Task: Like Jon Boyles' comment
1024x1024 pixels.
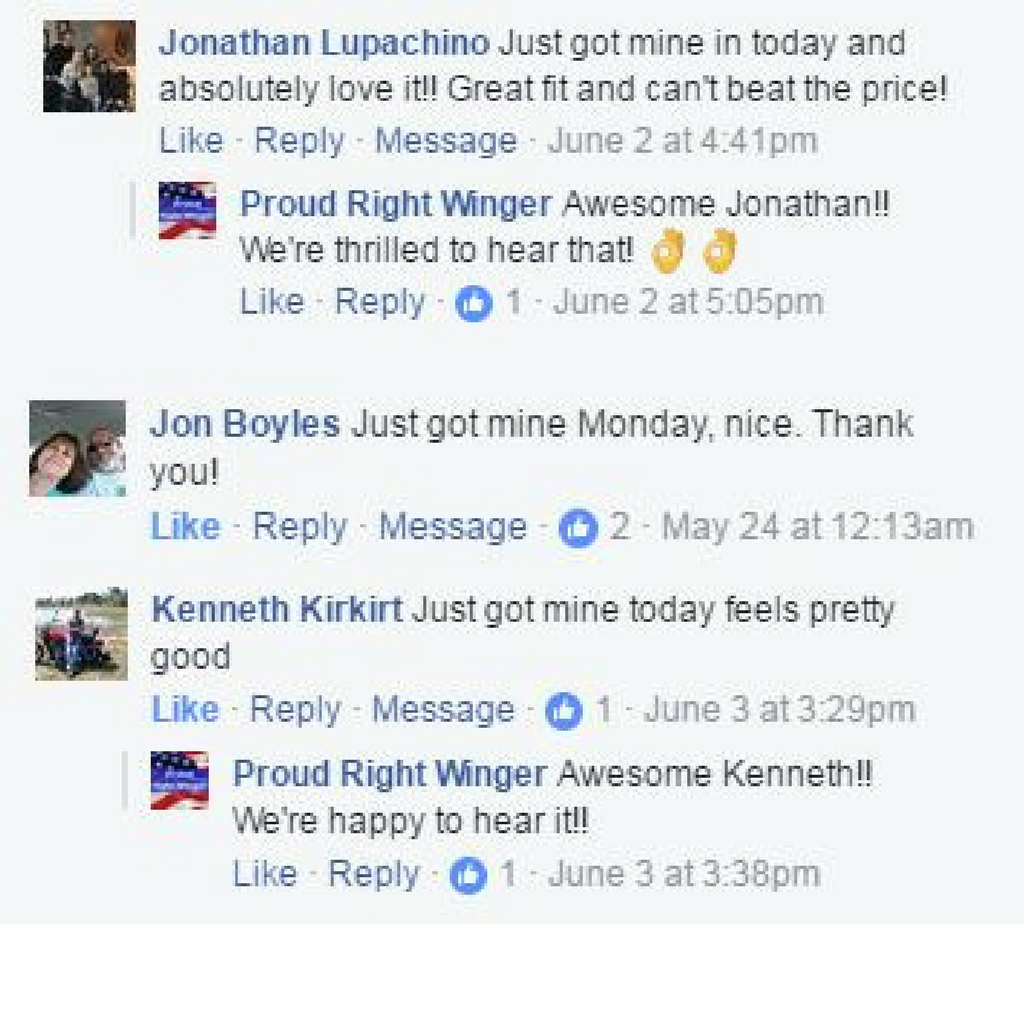Action: pyautogui.click(x=185, y=526)
